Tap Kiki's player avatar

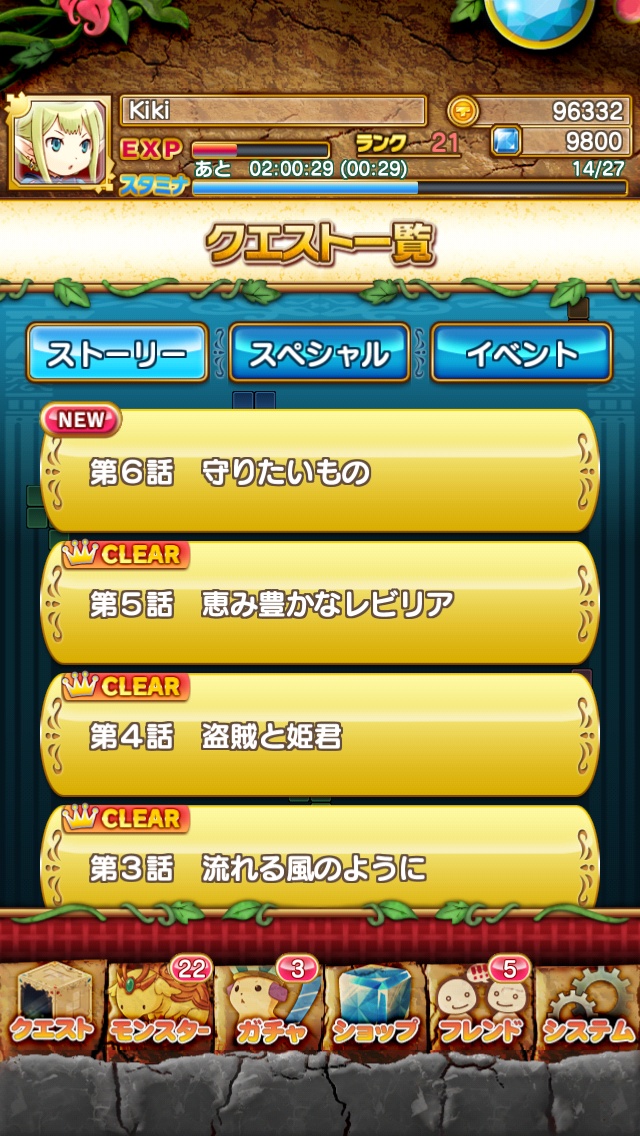[60, 141]
